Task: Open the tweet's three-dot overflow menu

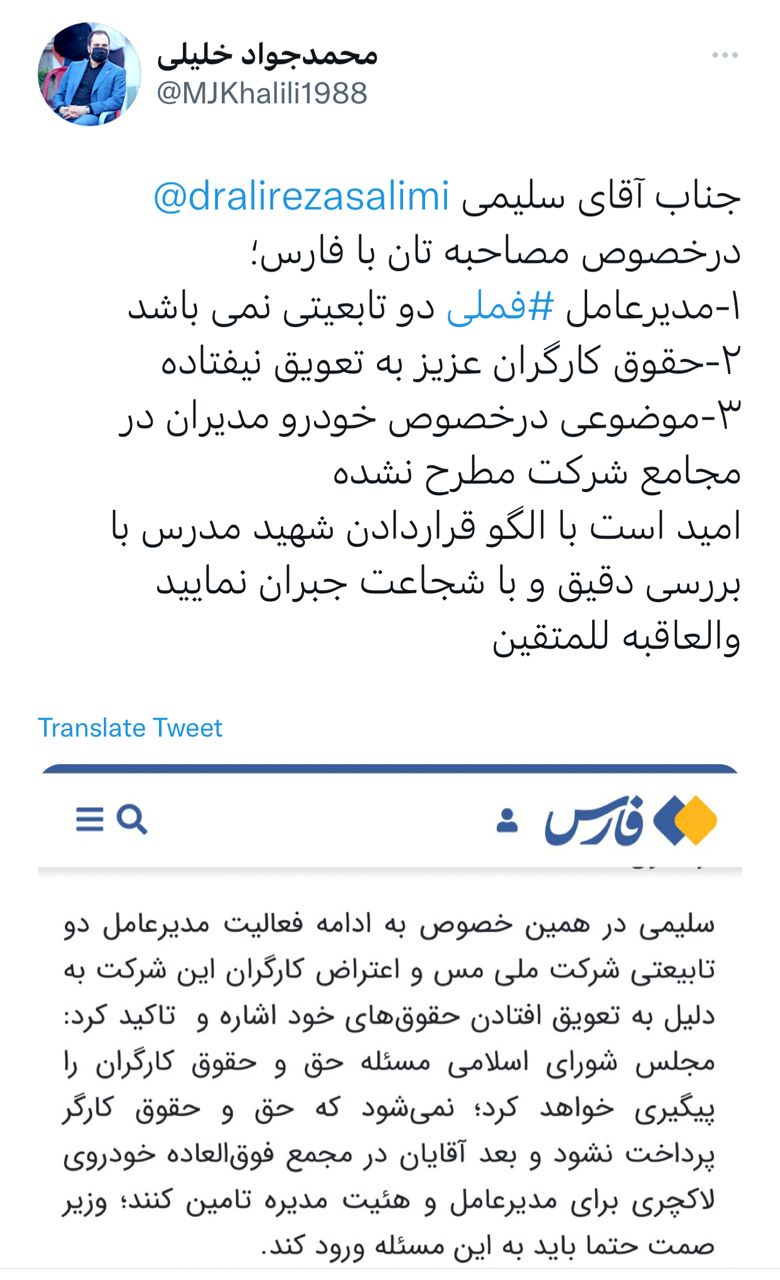Action: (725, 56)
